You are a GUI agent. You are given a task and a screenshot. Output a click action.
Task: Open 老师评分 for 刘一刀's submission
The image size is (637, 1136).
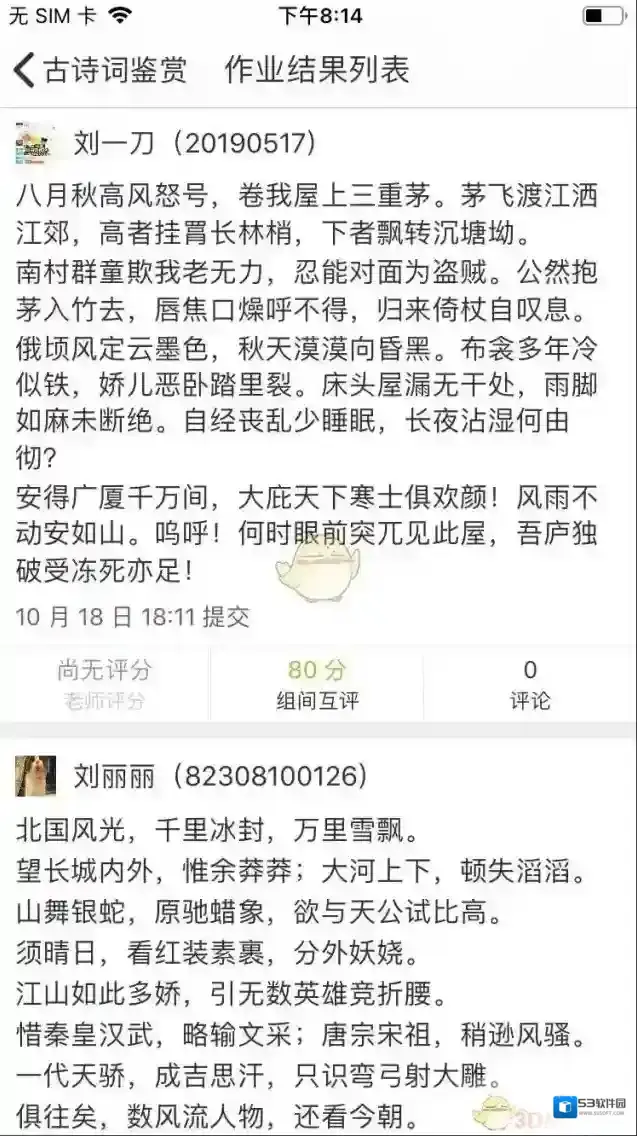pos(105,684)
